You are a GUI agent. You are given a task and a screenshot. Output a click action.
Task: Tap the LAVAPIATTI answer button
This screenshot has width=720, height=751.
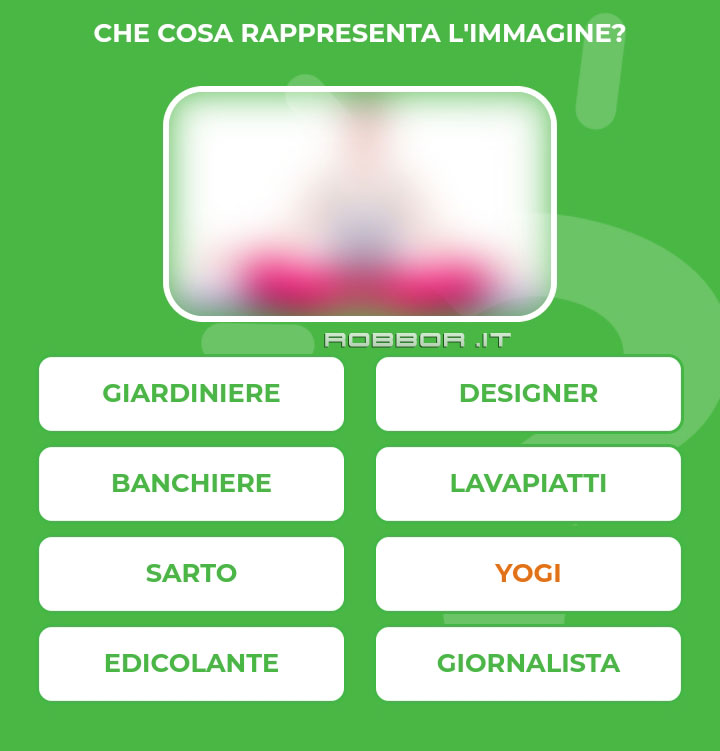[x=528, y=484]
